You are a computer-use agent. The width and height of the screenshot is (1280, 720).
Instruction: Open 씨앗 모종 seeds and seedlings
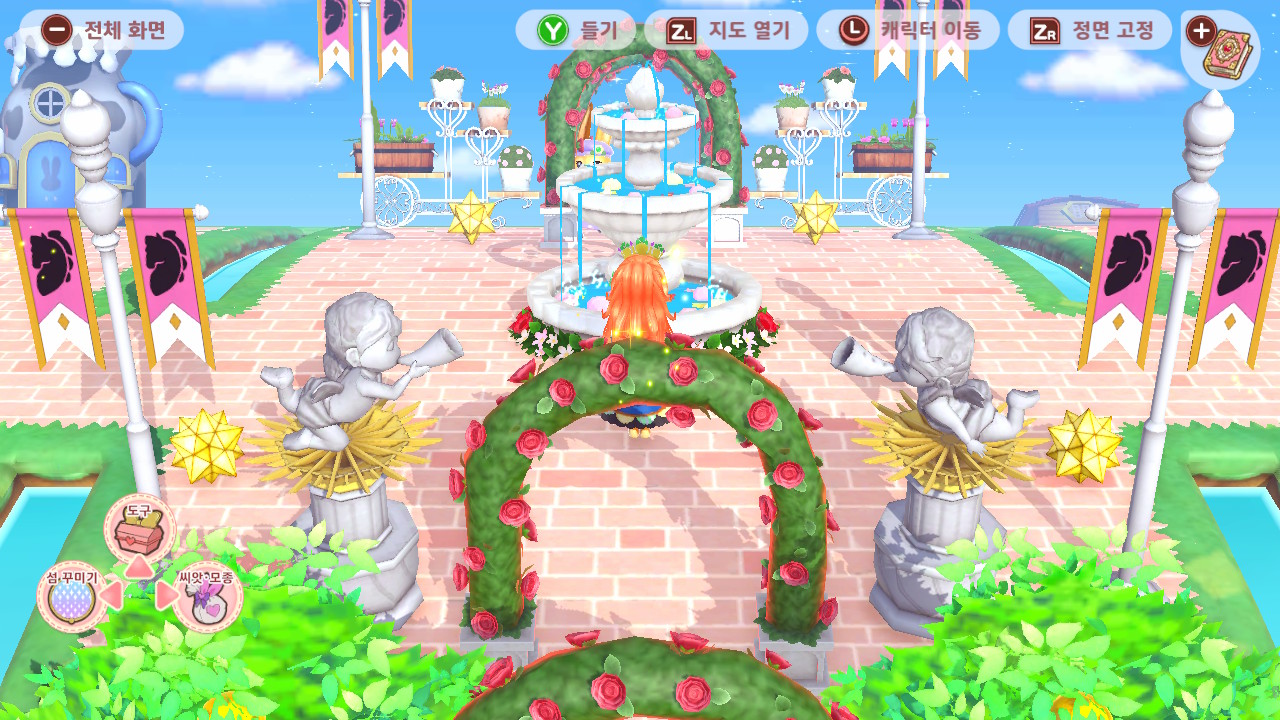pyautogui.click(x=208, y=597)
